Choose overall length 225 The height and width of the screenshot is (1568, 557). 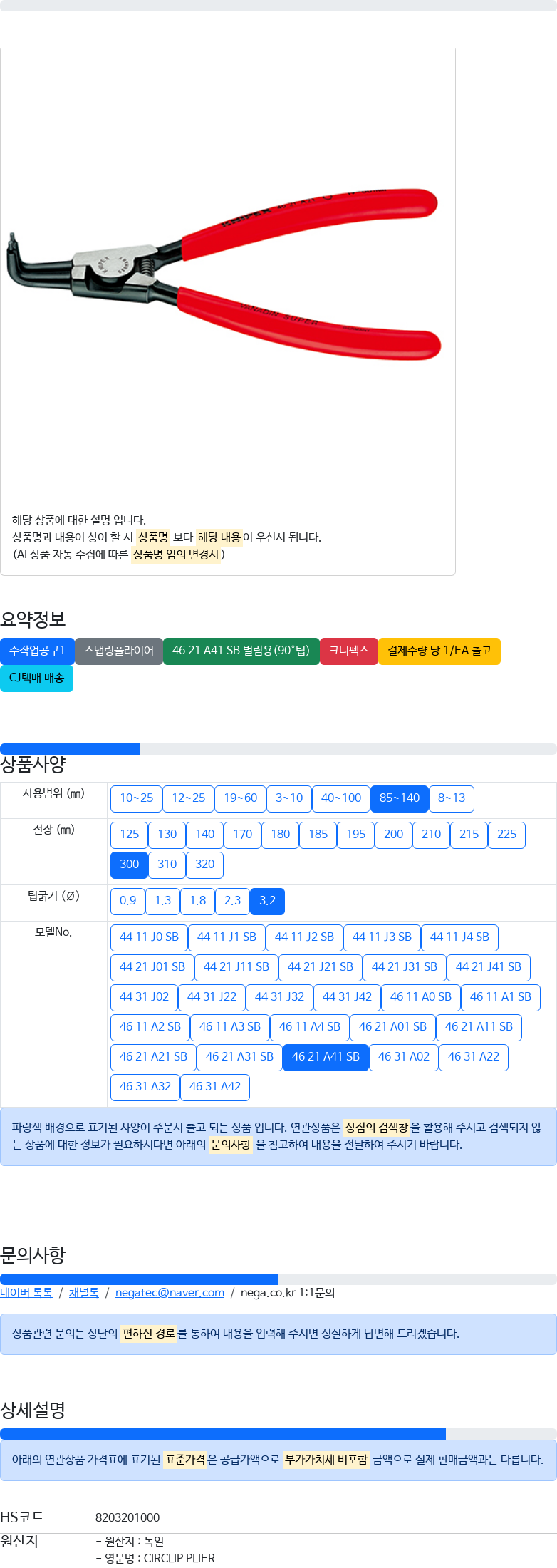506,835
